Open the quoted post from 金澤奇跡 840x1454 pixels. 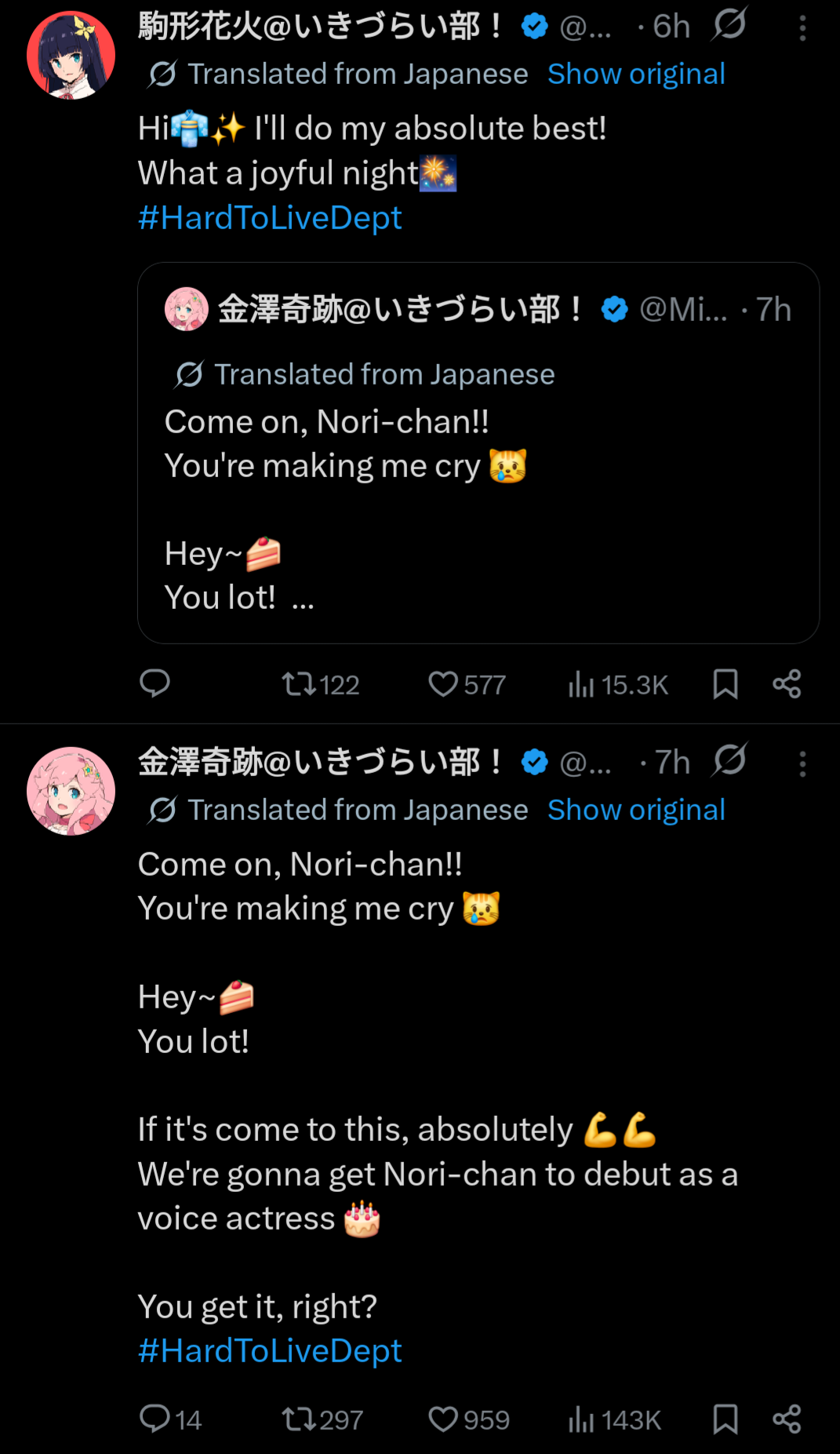pos(478,453)
